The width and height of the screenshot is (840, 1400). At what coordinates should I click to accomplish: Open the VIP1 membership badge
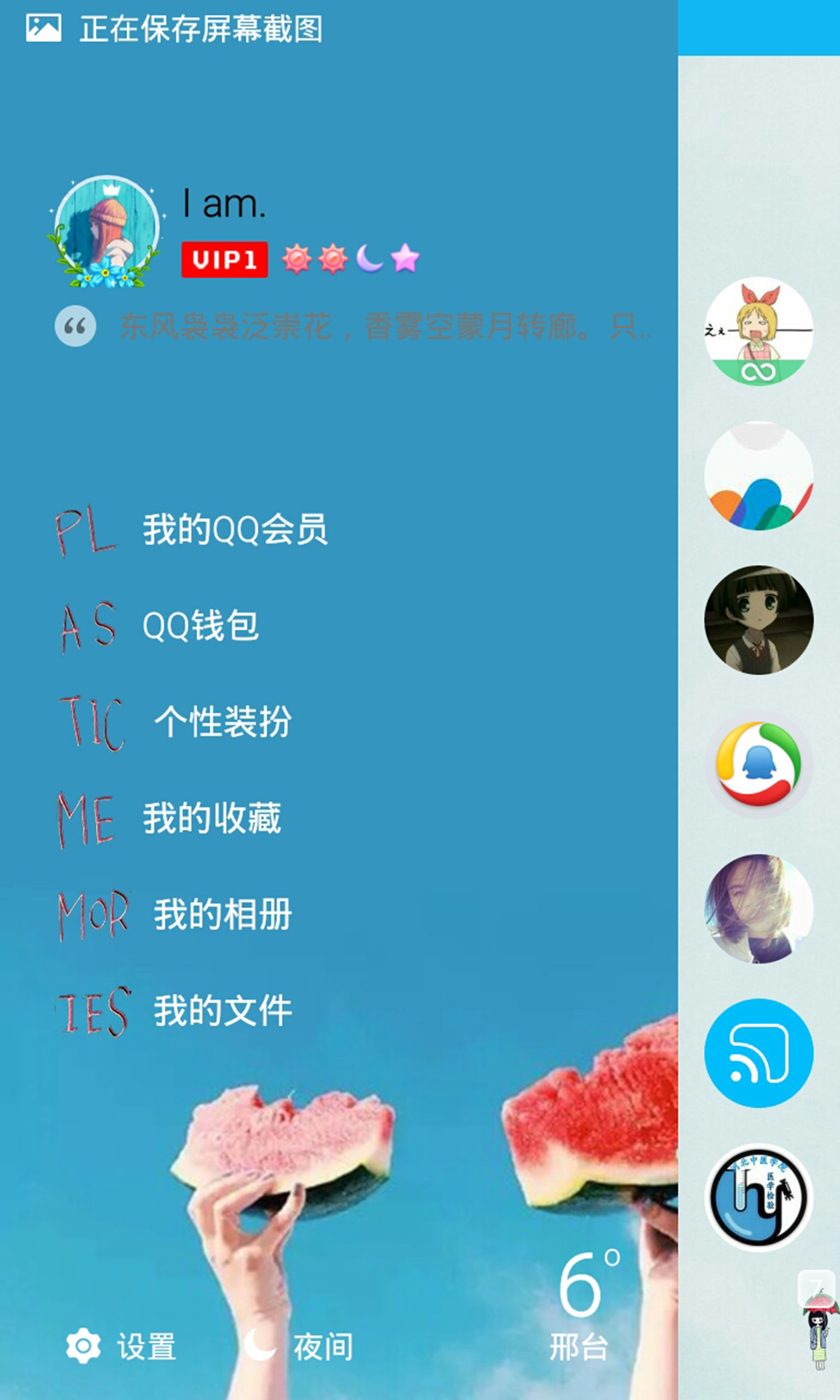(224, 260)
